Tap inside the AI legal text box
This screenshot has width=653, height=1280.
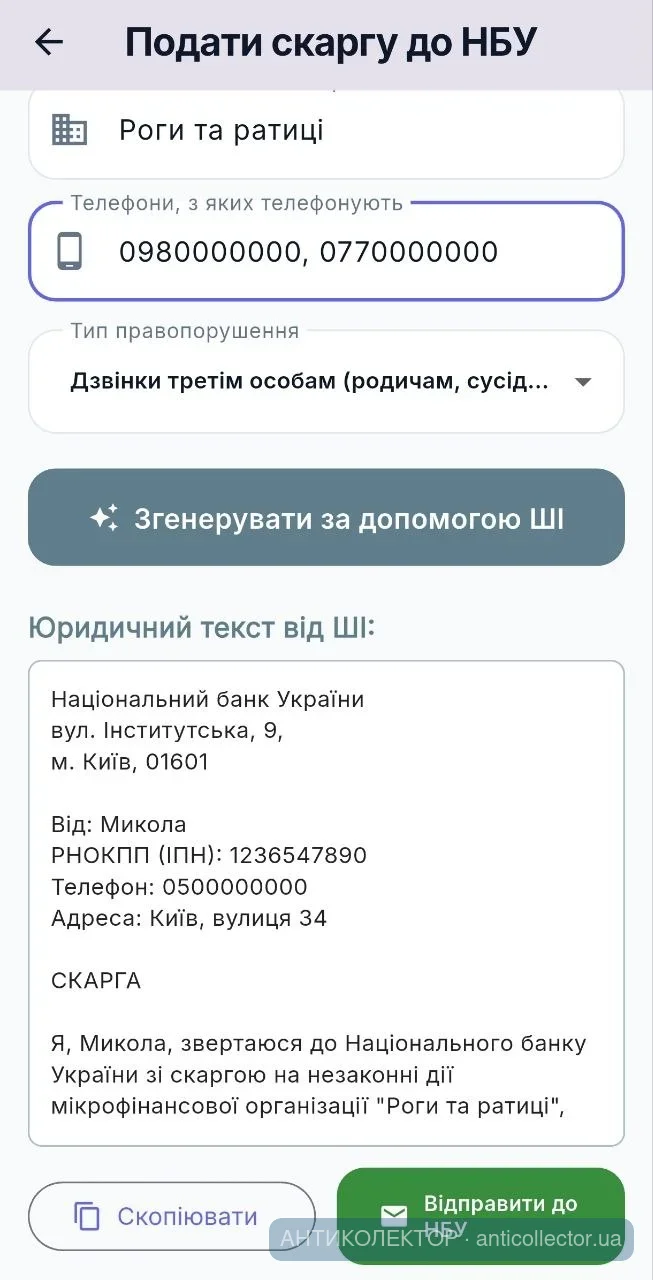(326, 903)
